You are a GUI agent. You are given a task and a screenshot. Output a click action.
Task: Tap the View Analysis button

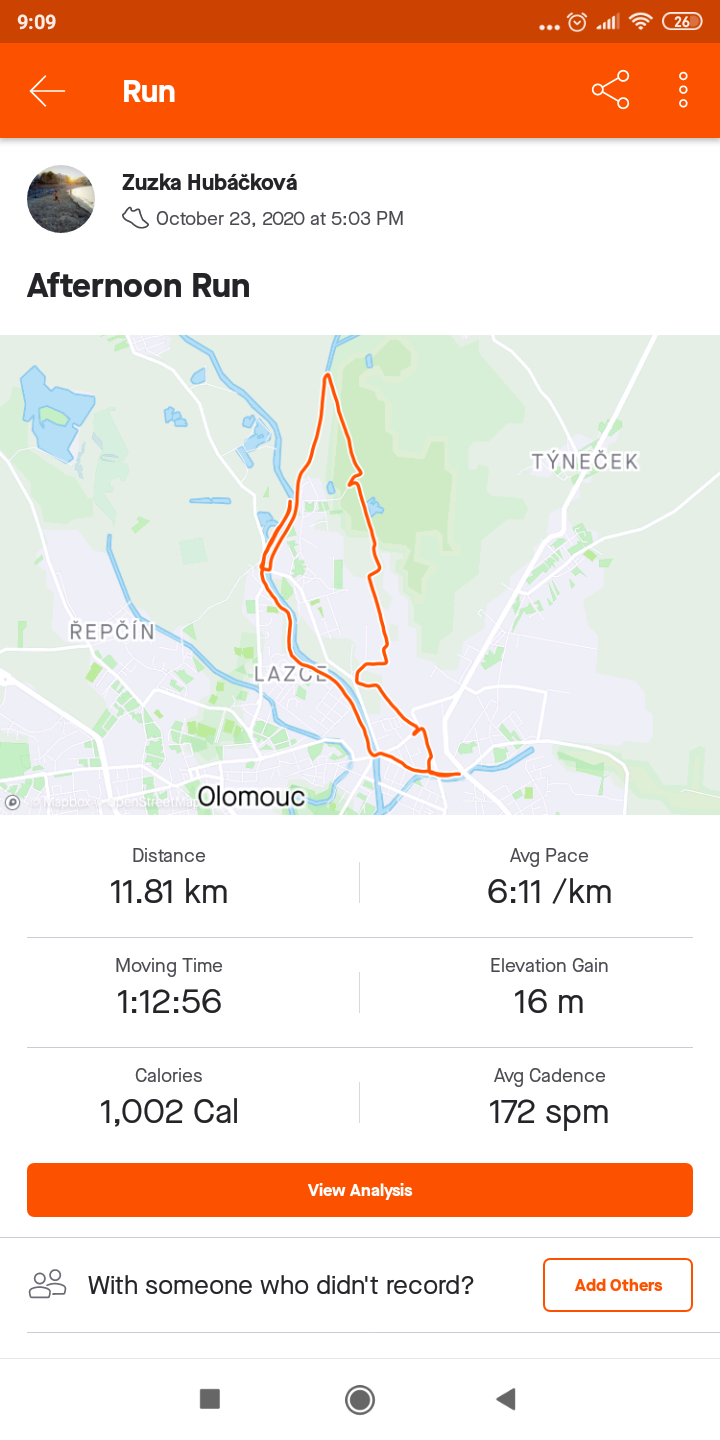coord(360,1190)
